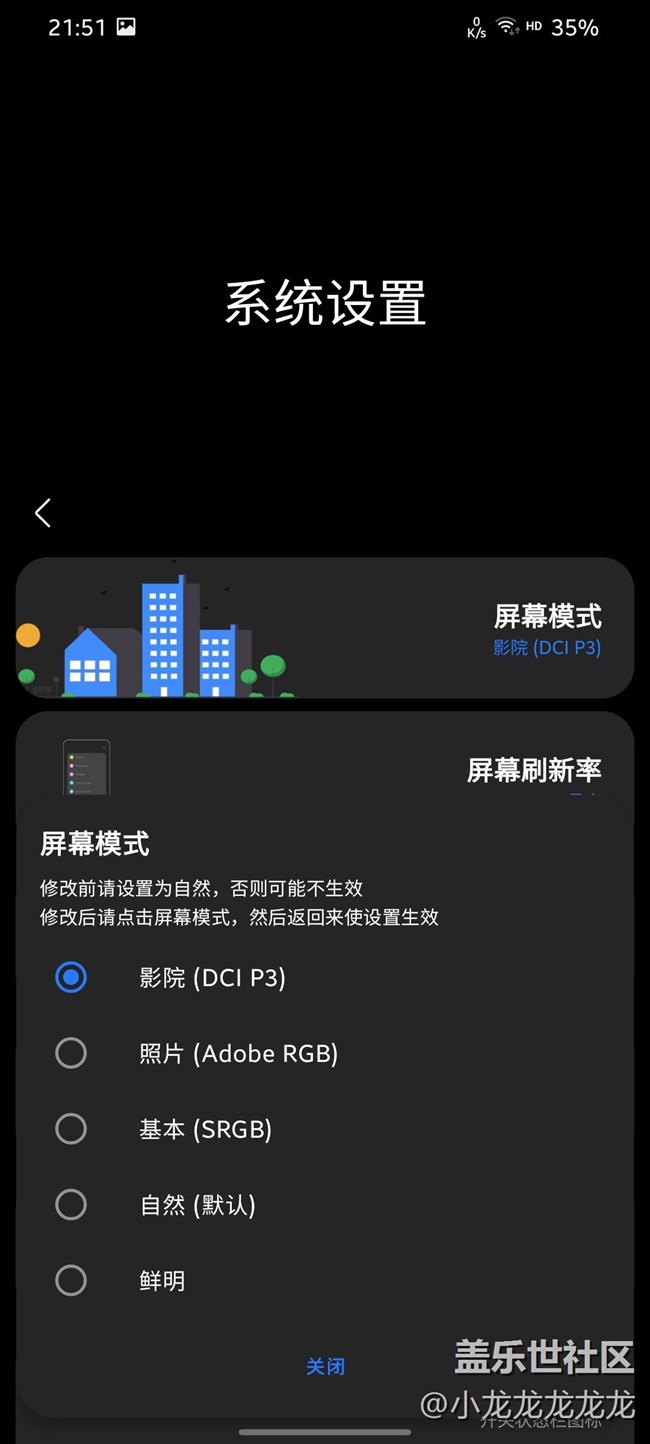Tap 关闭 to dismiss the dialog
650x1444 pixels.
[325, 1366]
